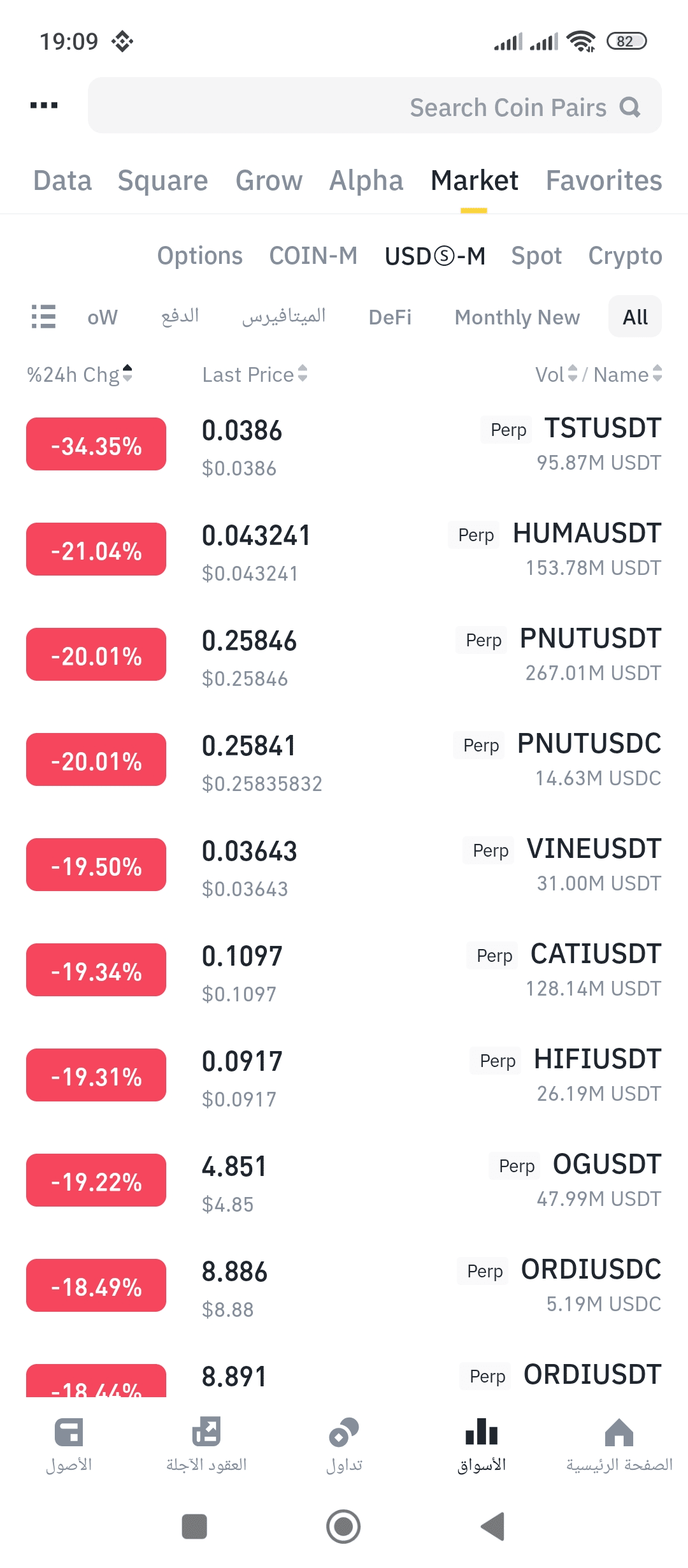Go to the تداول tab

[x=344, y=1444]
